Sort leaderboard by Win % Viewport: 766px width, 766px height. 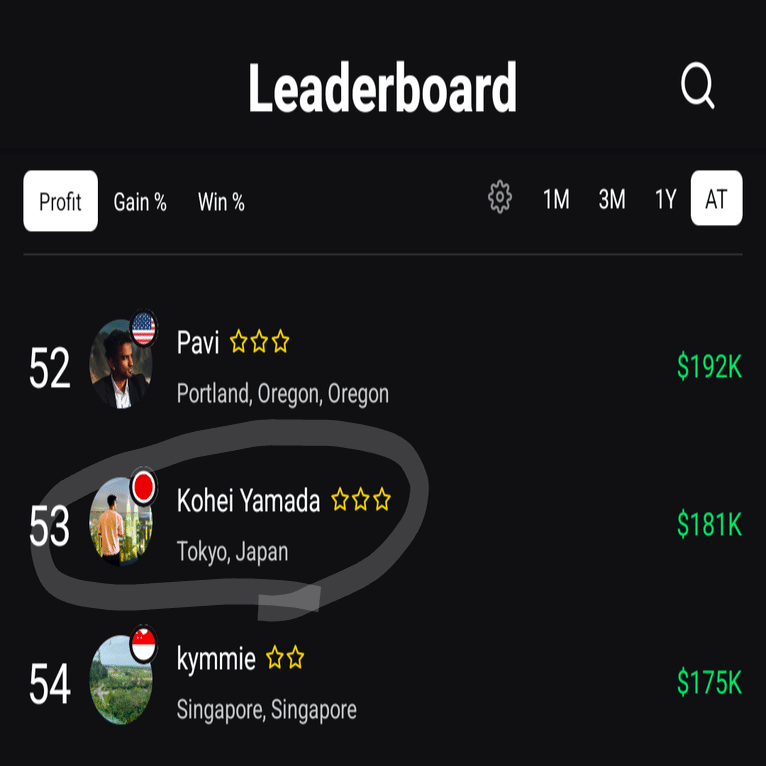pyautogui.click(x=221, y=201)
